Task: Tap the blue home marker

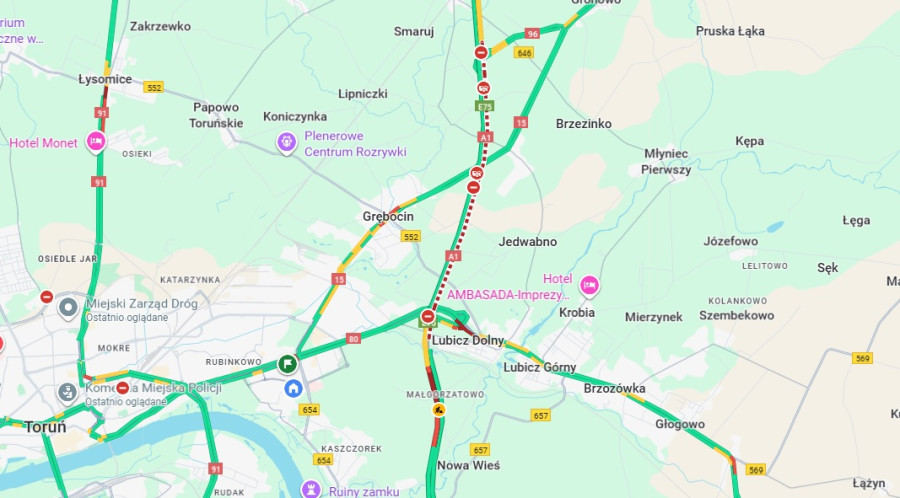Action: [x=293, y=387]
